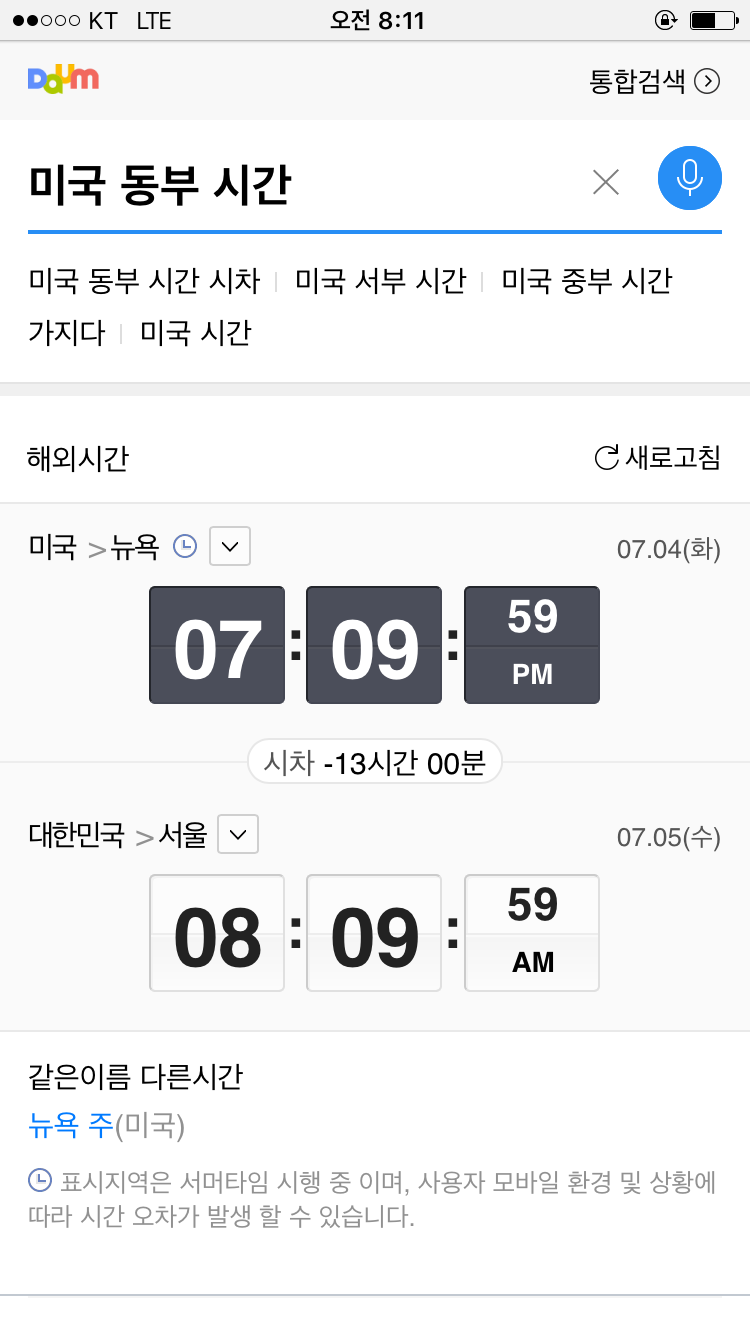The image size is (750, 1334).
Task: Select the 미국 서부 시간 suggestion
Action: tap(380, 281)
